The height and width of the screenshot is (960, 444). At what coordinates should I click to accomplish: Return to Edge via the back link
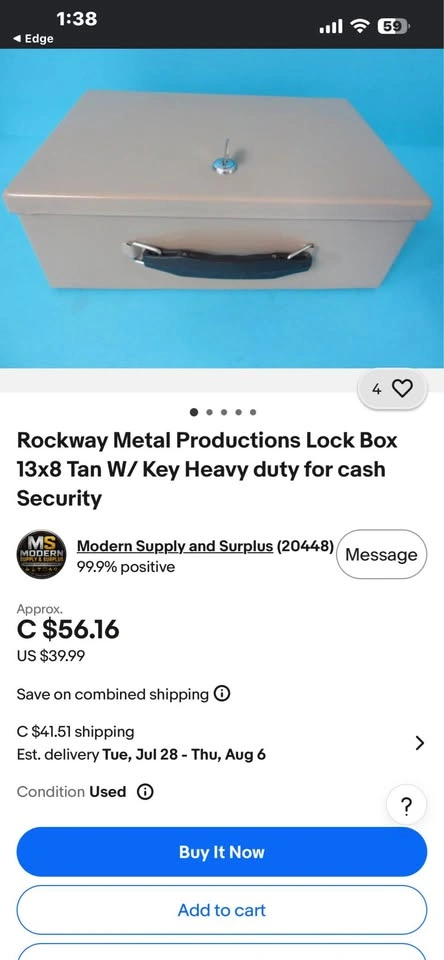(33, 39)
